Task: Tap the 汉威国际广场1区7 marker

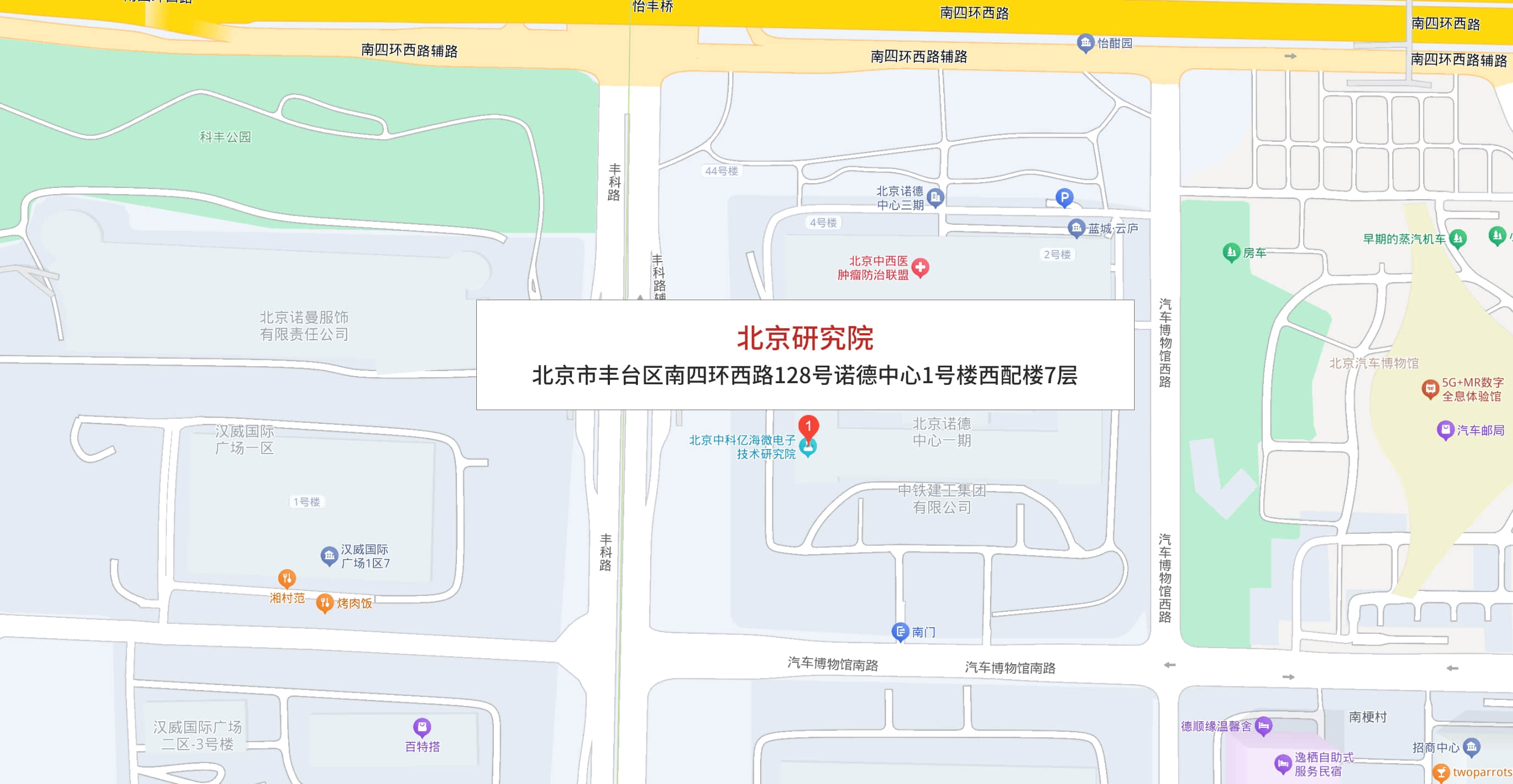Action: click(329, 555)
